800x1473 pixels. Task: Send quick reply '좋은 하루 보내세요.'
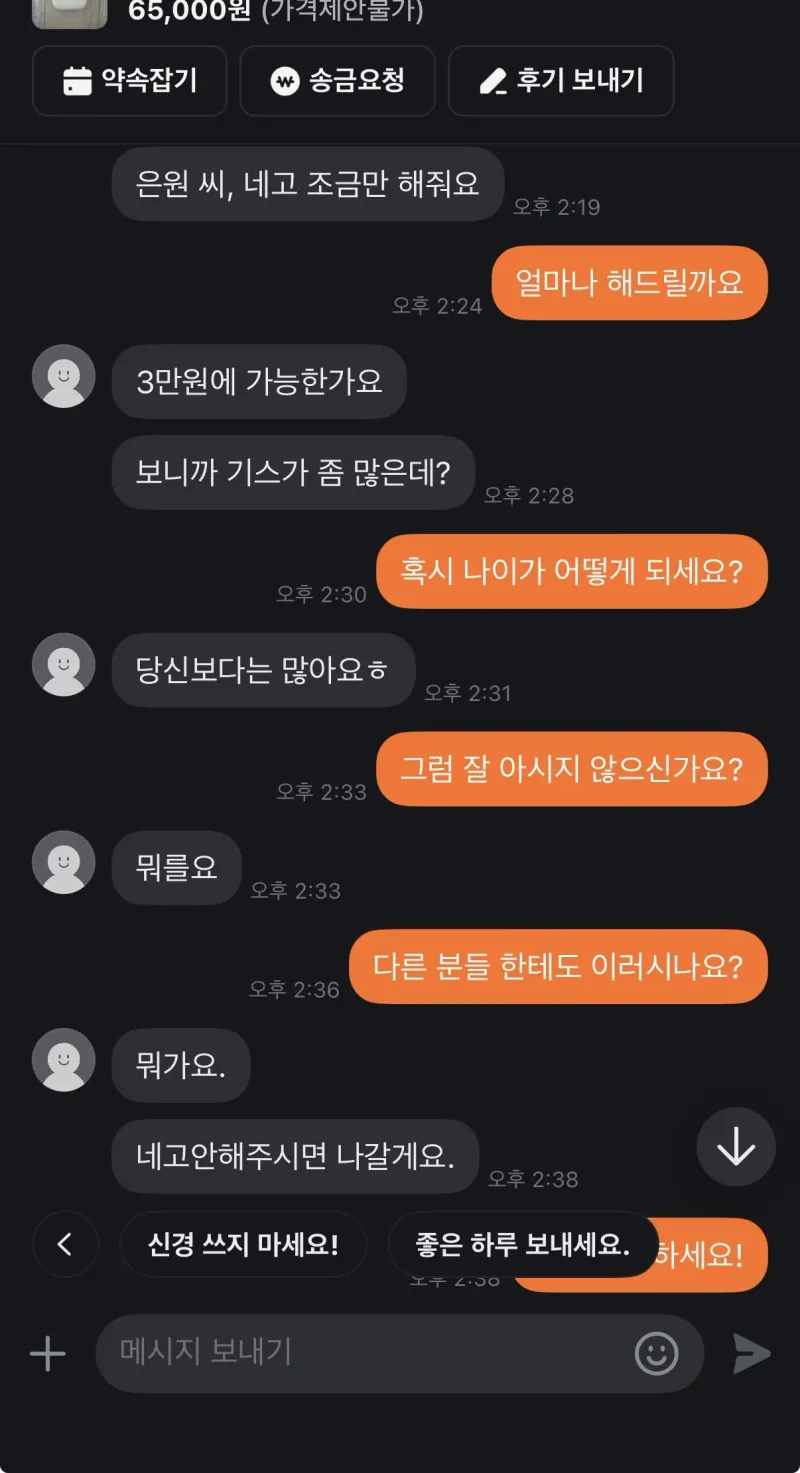(x=520, y=1245)
